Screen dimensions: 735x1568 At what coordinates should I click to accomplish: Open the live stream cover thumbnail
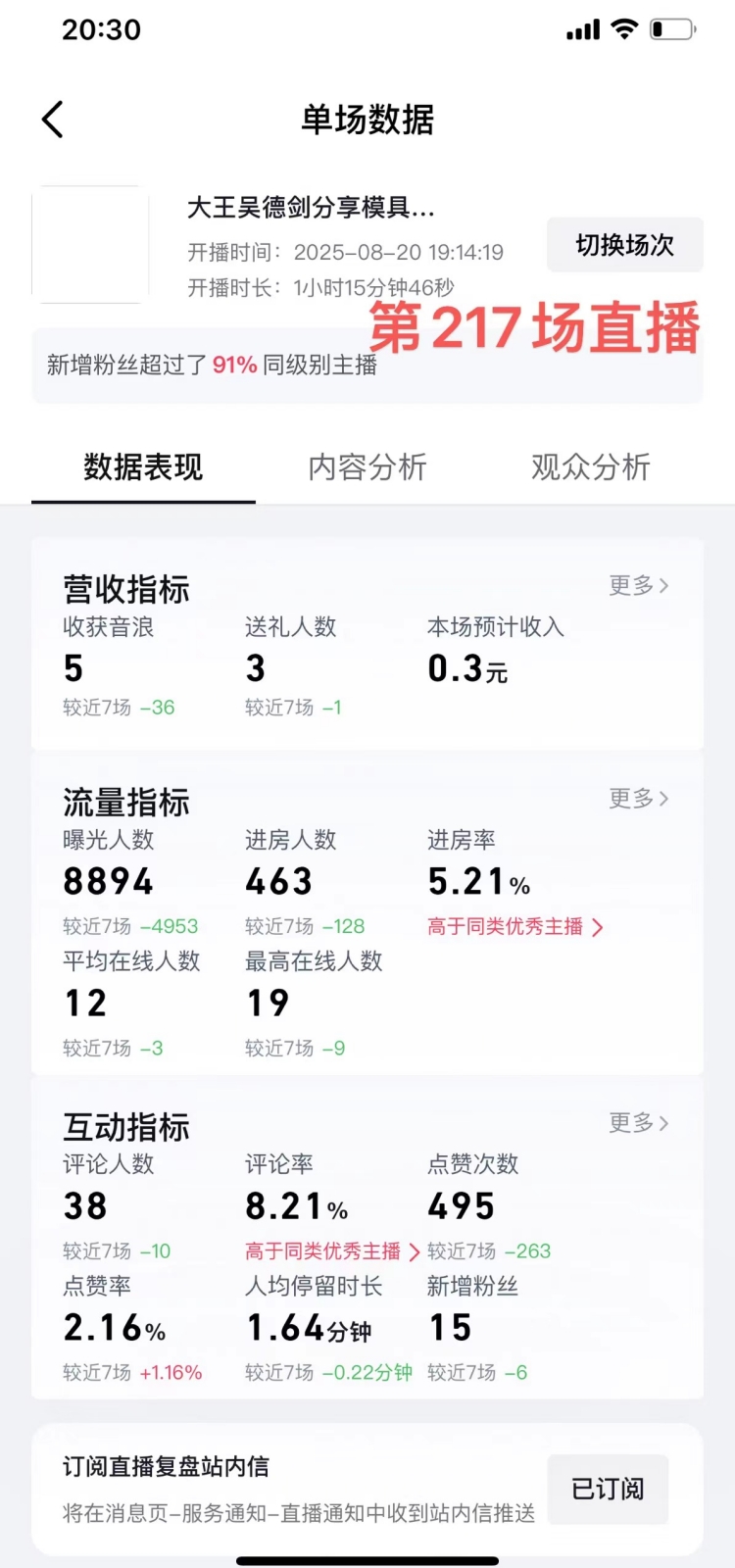tap(90, 245)
